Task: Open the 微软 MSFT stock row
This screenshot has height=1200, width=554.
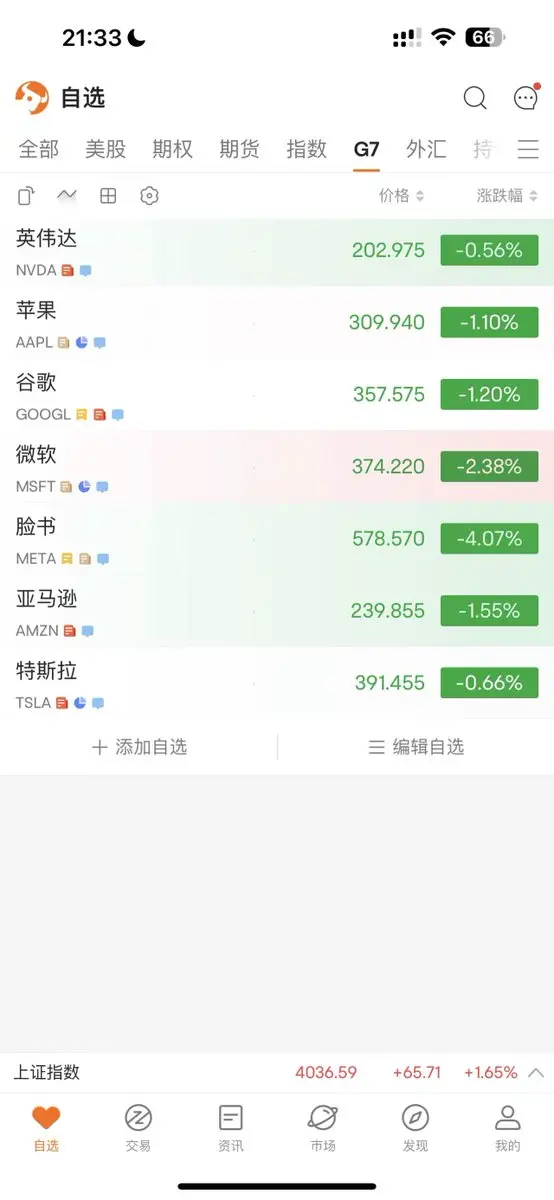Action: click(x=277, y=467)
